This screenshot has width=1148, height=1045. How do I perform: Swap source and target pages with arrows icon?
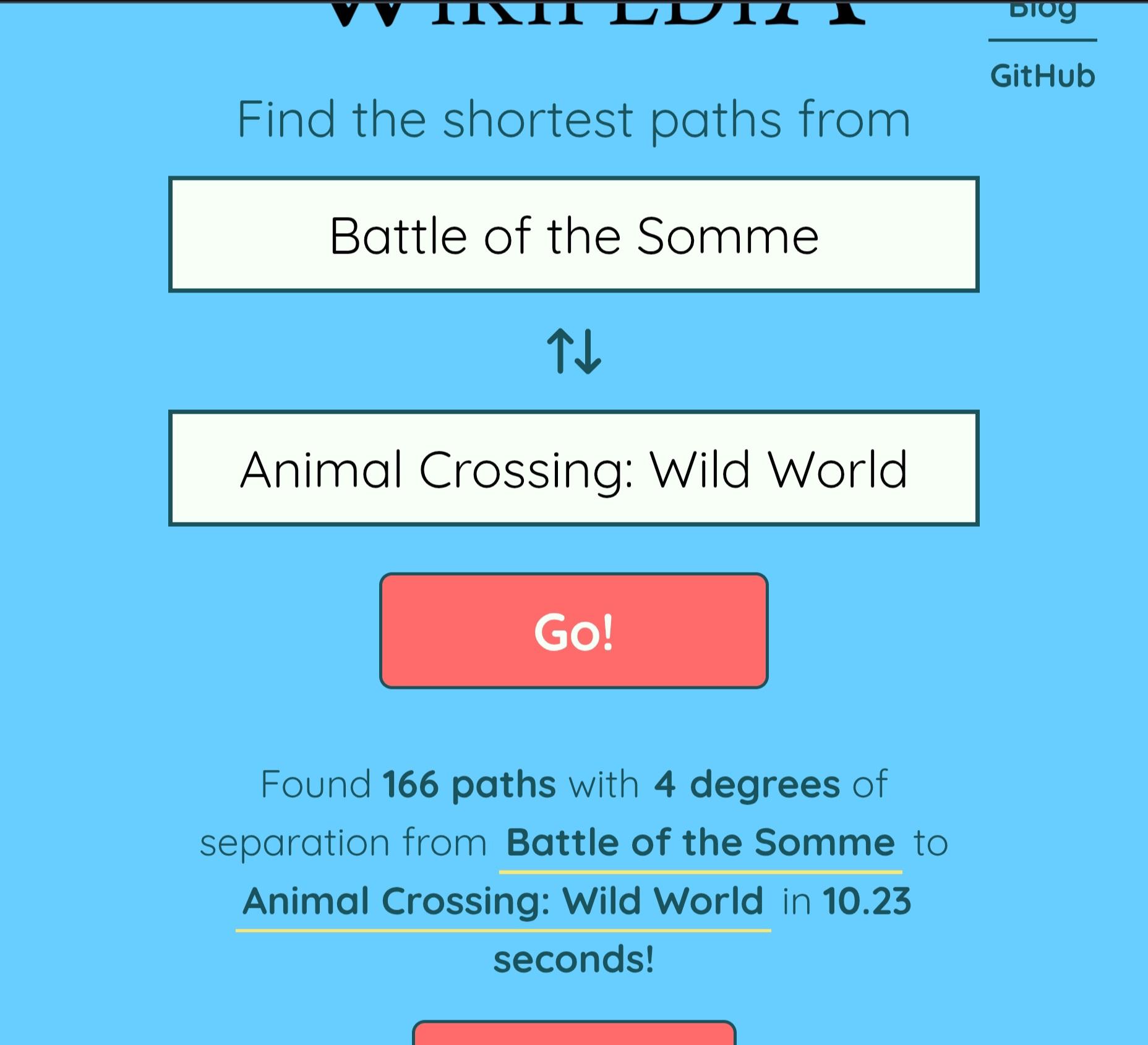pos(573,351)
